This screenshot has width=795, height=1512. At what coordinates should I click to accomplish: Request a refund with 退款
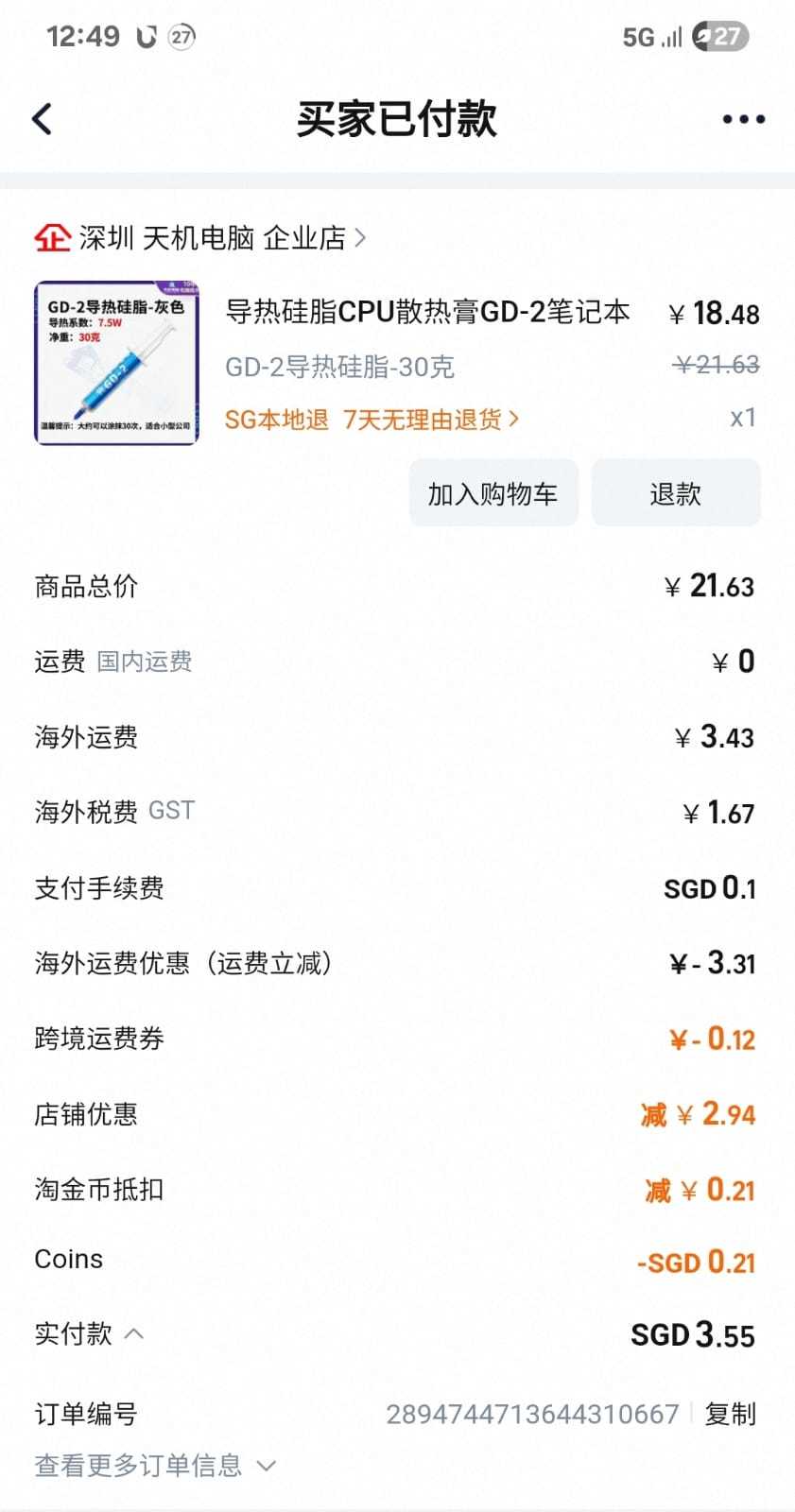point(675,493)
